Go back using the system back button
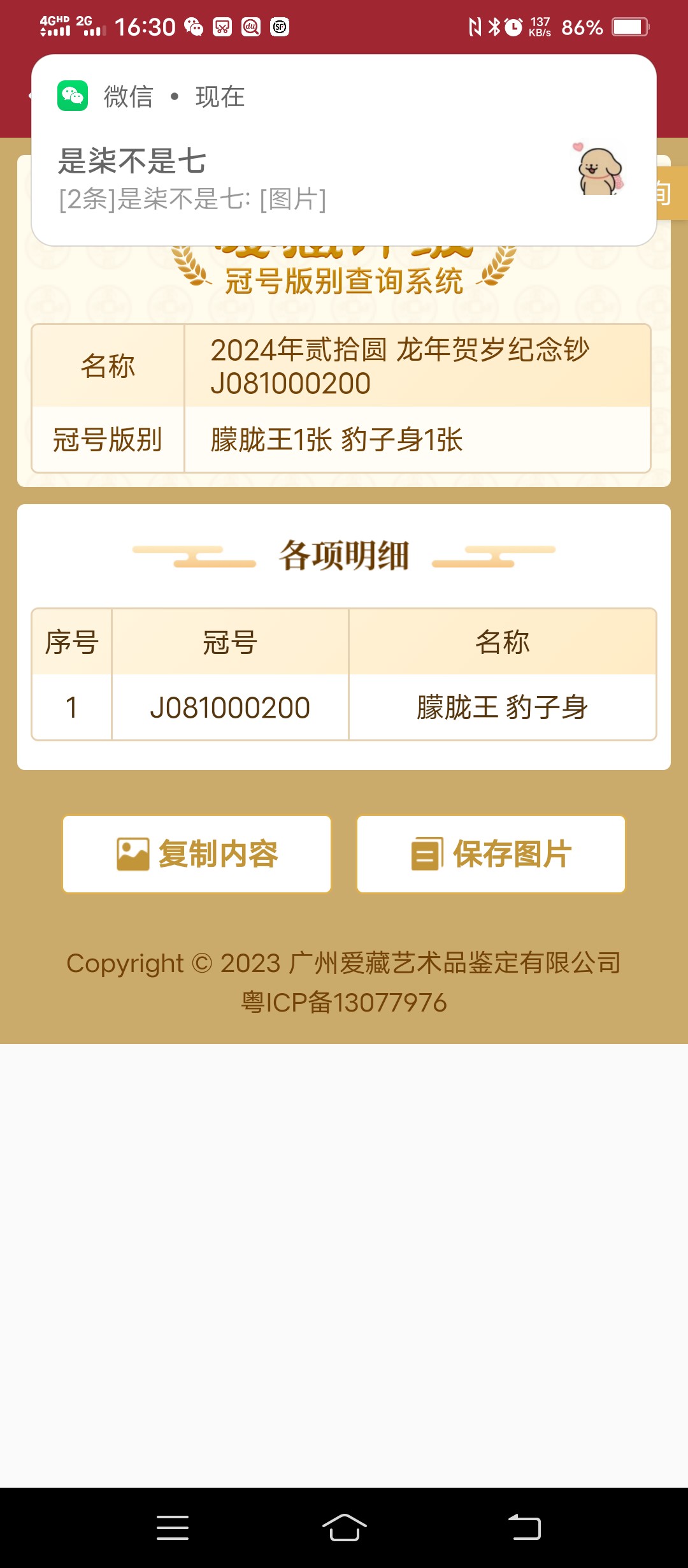Viewport: 688px width, 1568px height. click(524, 1527)
